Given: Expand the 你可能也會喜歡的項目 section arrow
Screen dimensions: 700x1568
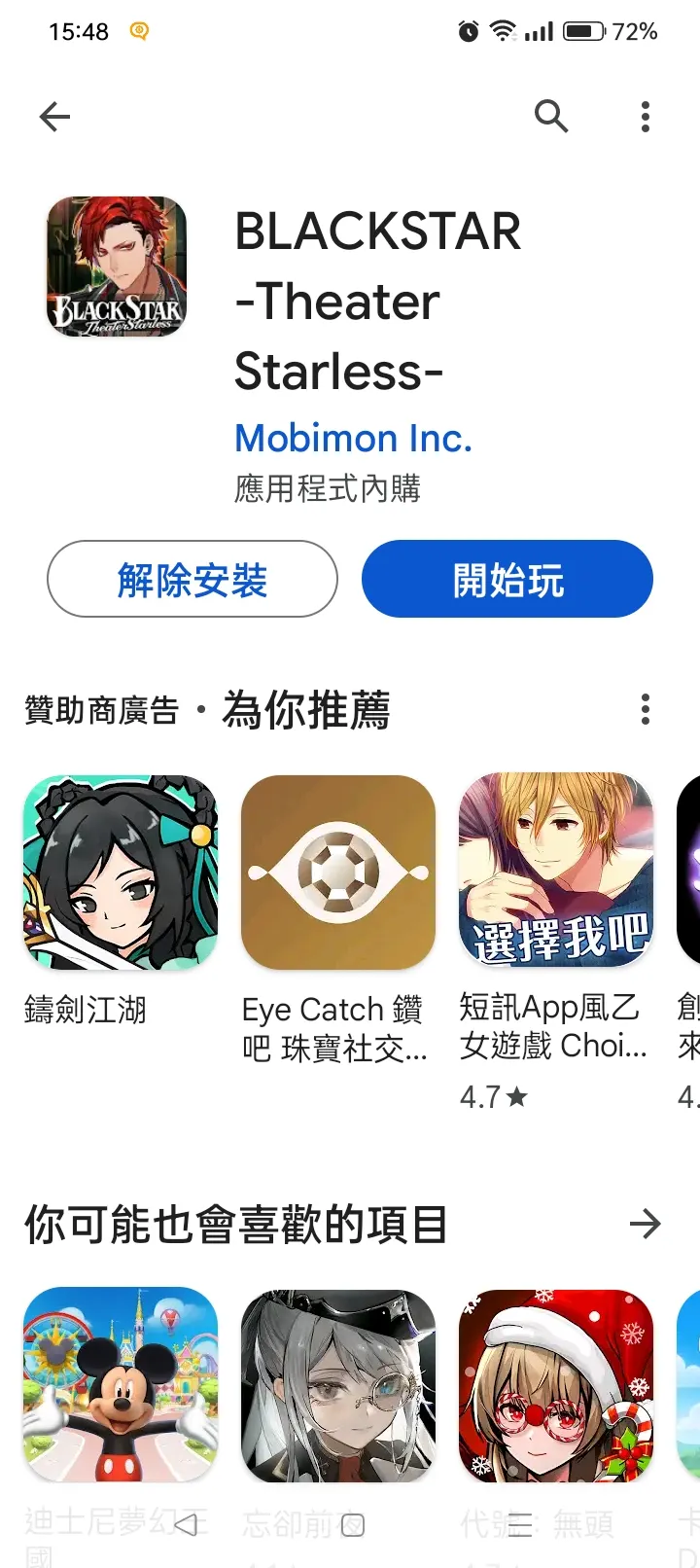Looking at the screenshot, I should [x=645, y=1224].
